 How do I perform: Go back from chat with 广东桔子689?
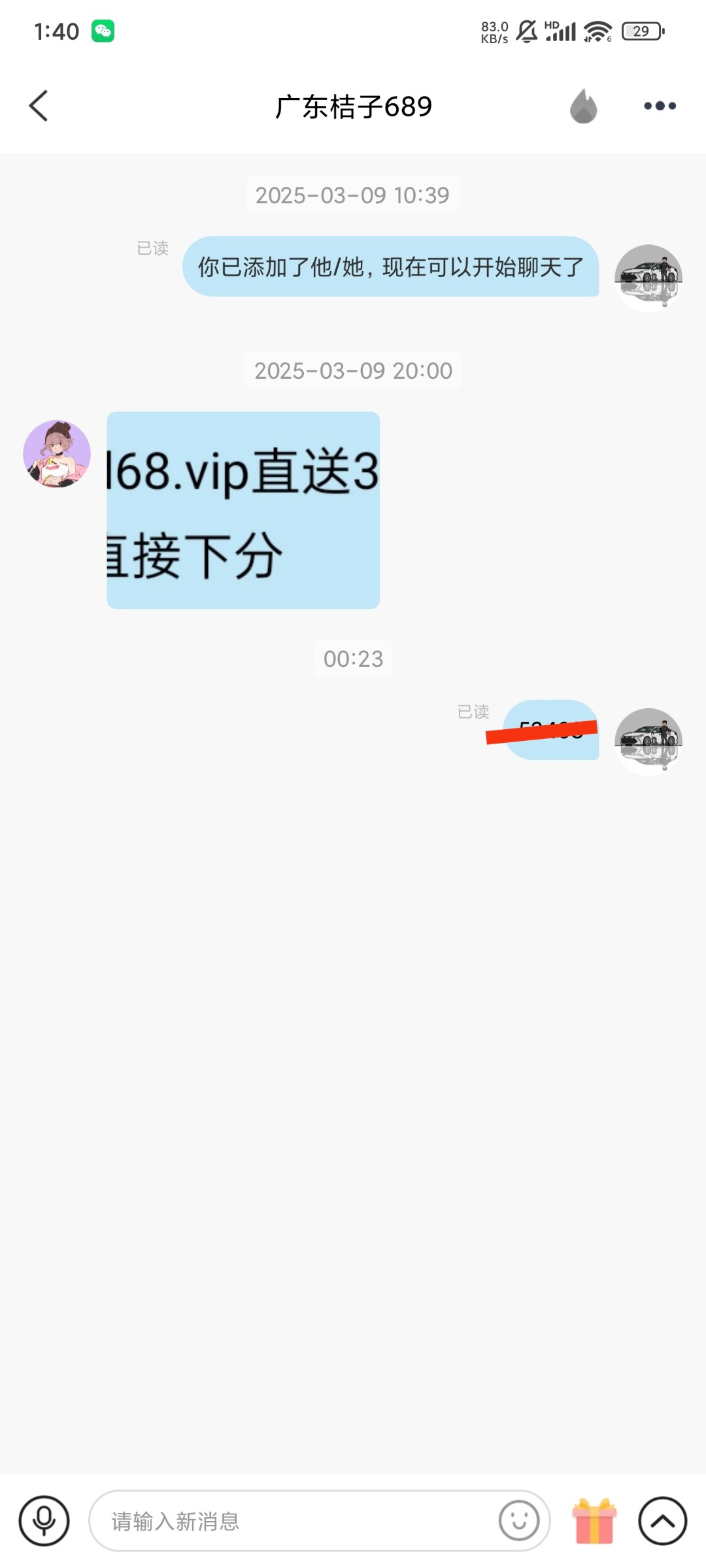pyautogui.click(x=39, y=106)
